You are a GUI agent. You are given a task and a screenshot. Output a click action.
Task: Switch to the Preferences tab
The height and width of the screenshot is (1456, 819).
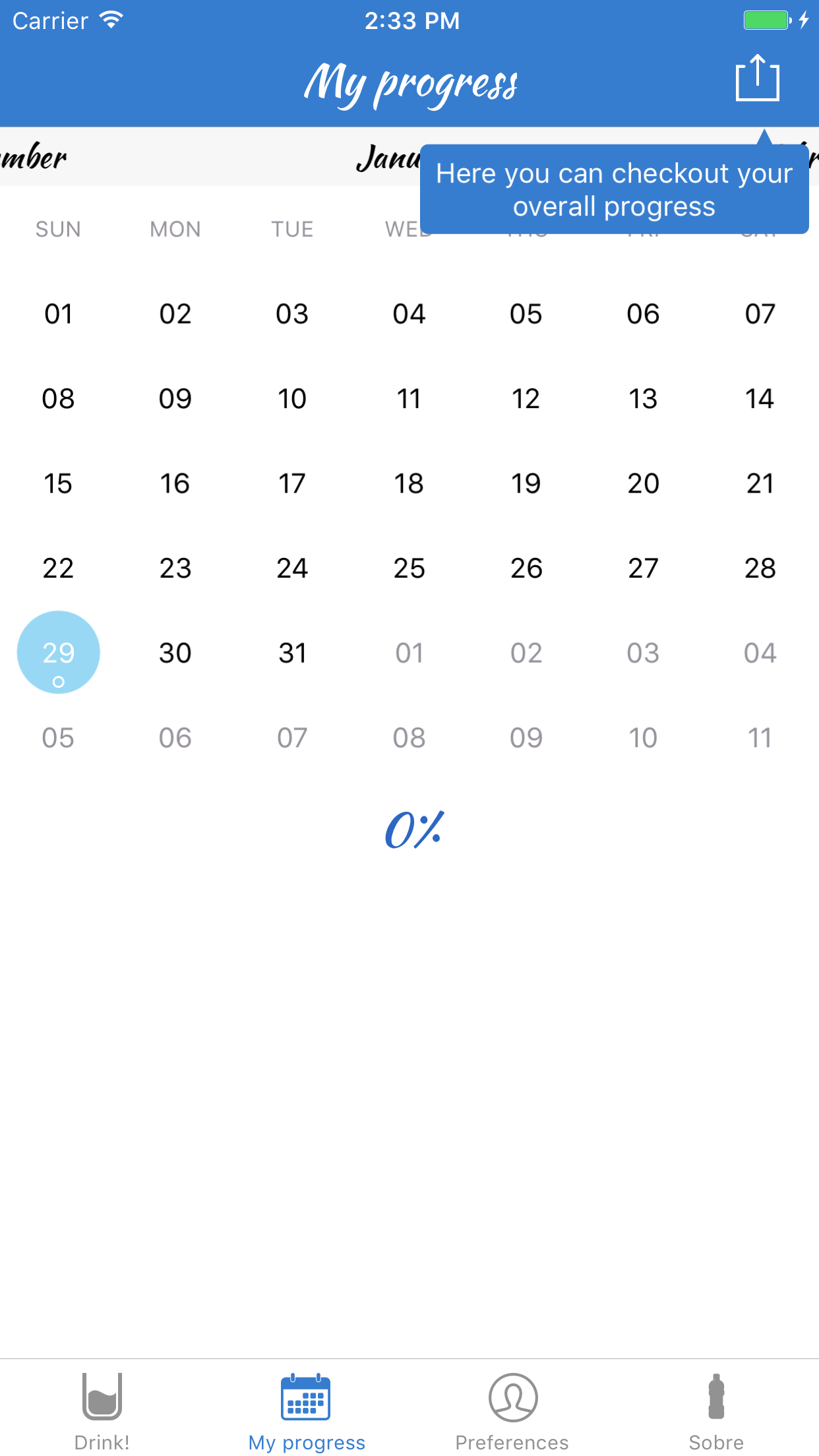tap(512, 1418)
